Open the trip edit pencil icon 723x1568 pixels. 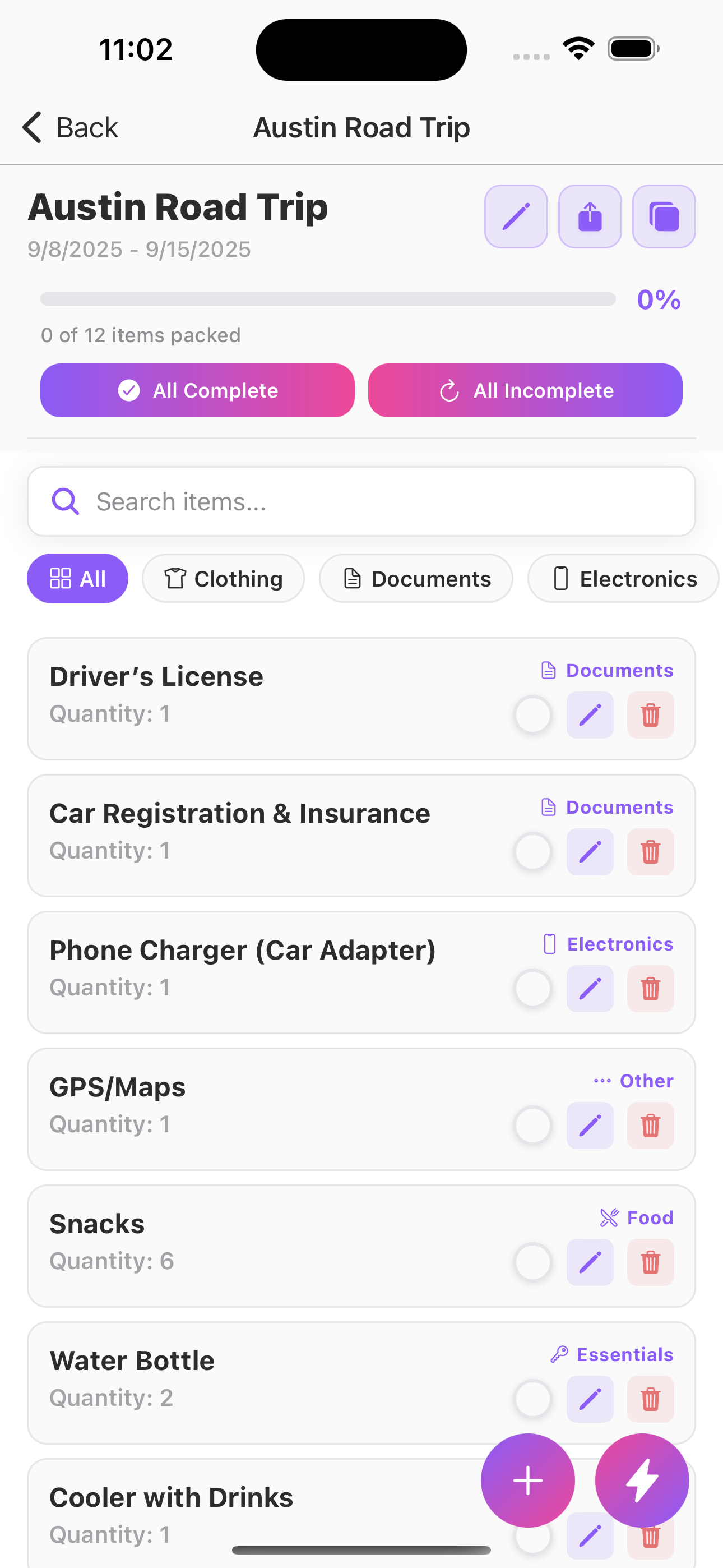pos(516,216)
